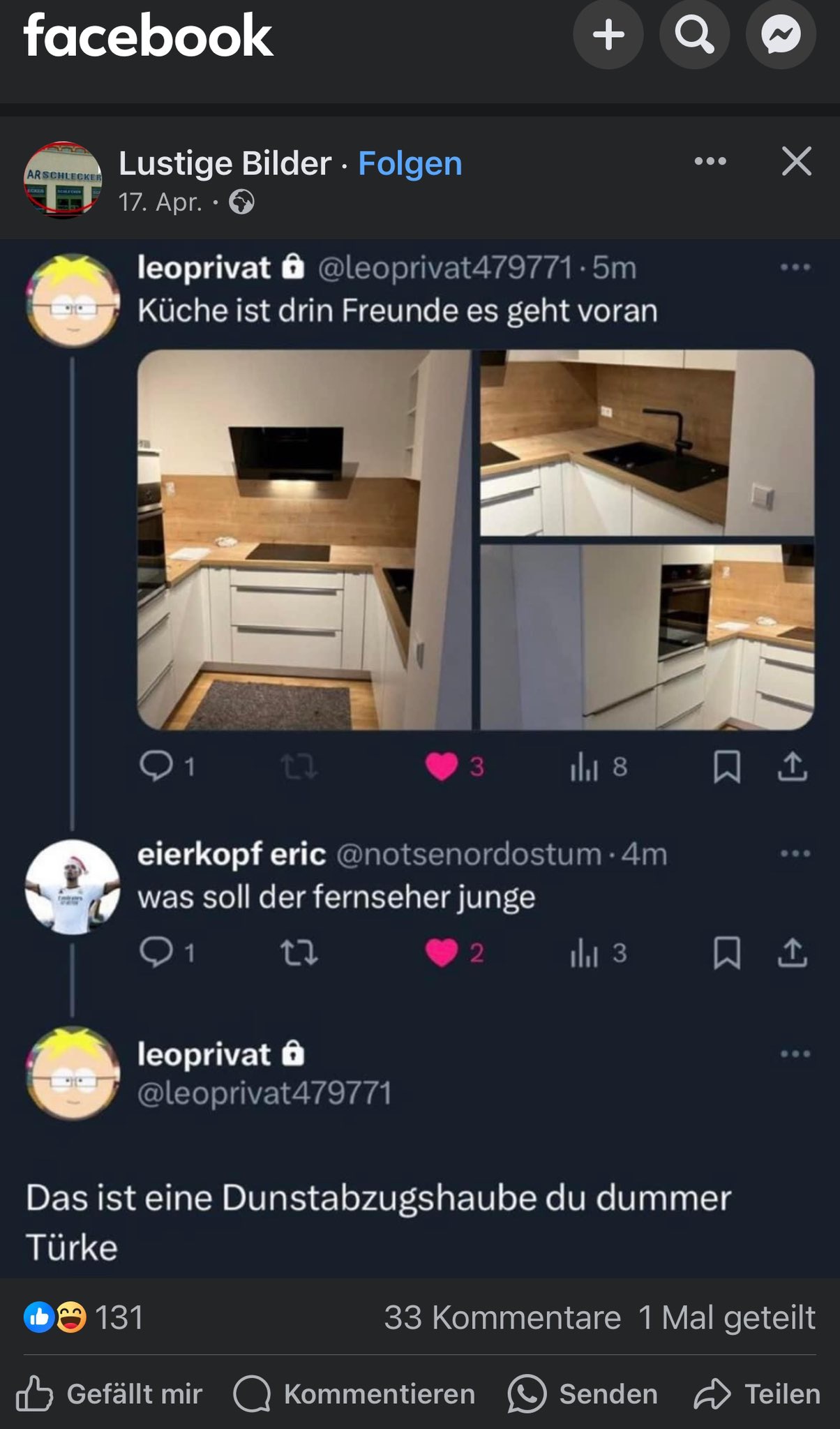
Task: View the 33 Kommentare
Action: (x=502, y=1318)
